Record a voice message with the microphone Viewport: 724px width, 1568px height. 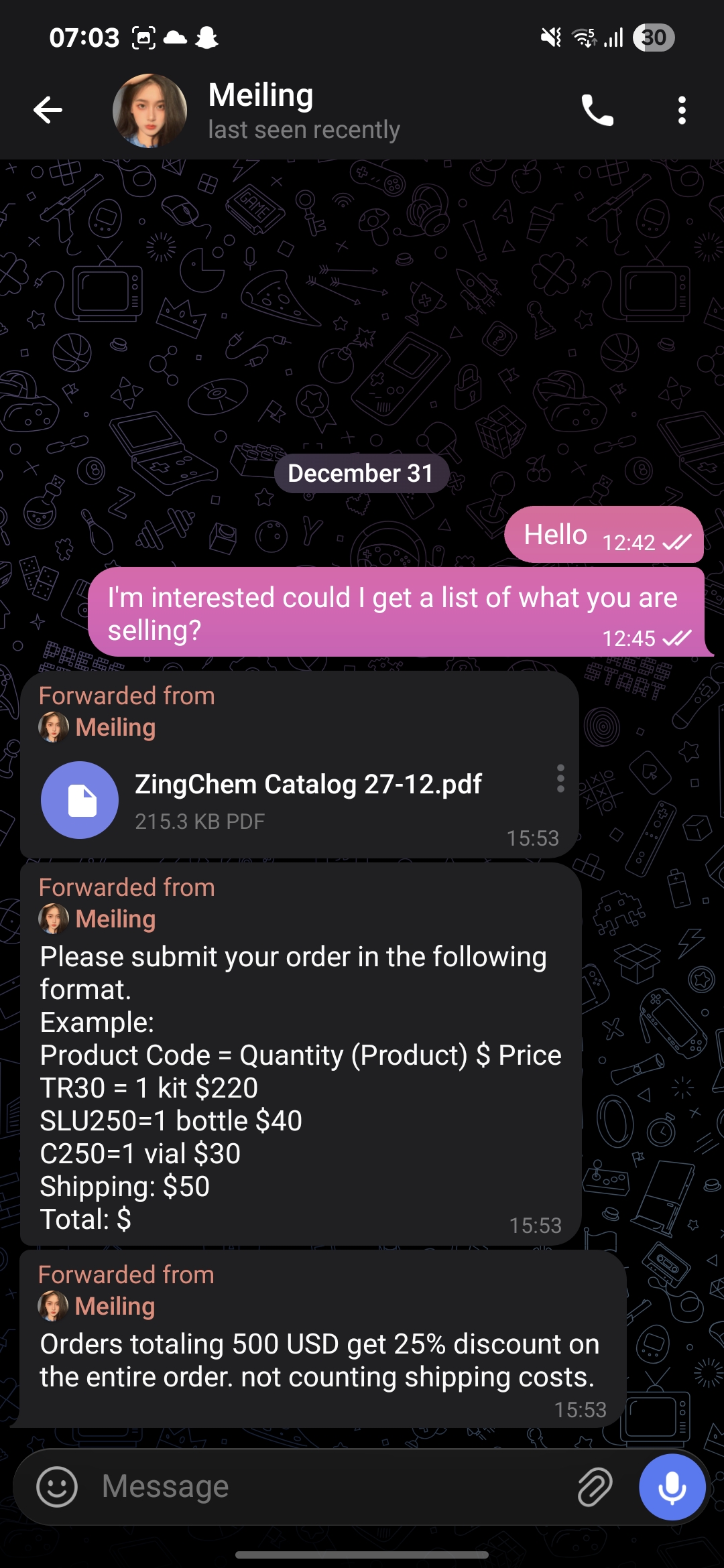pos(672,1486)
